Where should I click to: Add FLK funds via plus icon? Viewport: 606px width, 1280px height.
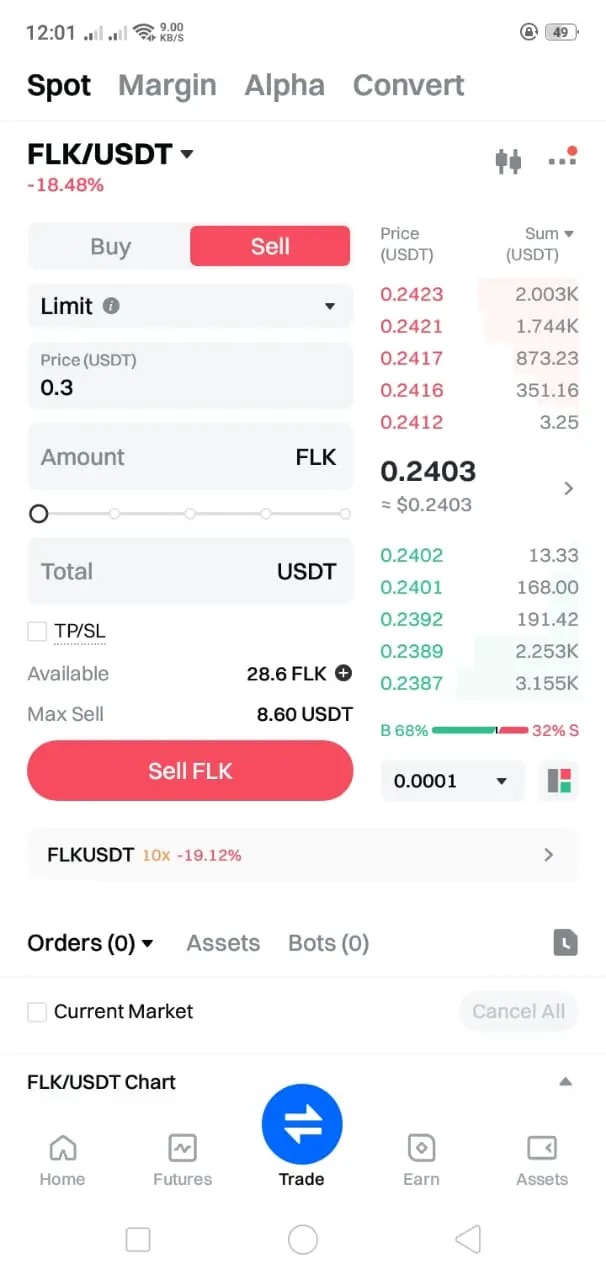coord(344,674)
